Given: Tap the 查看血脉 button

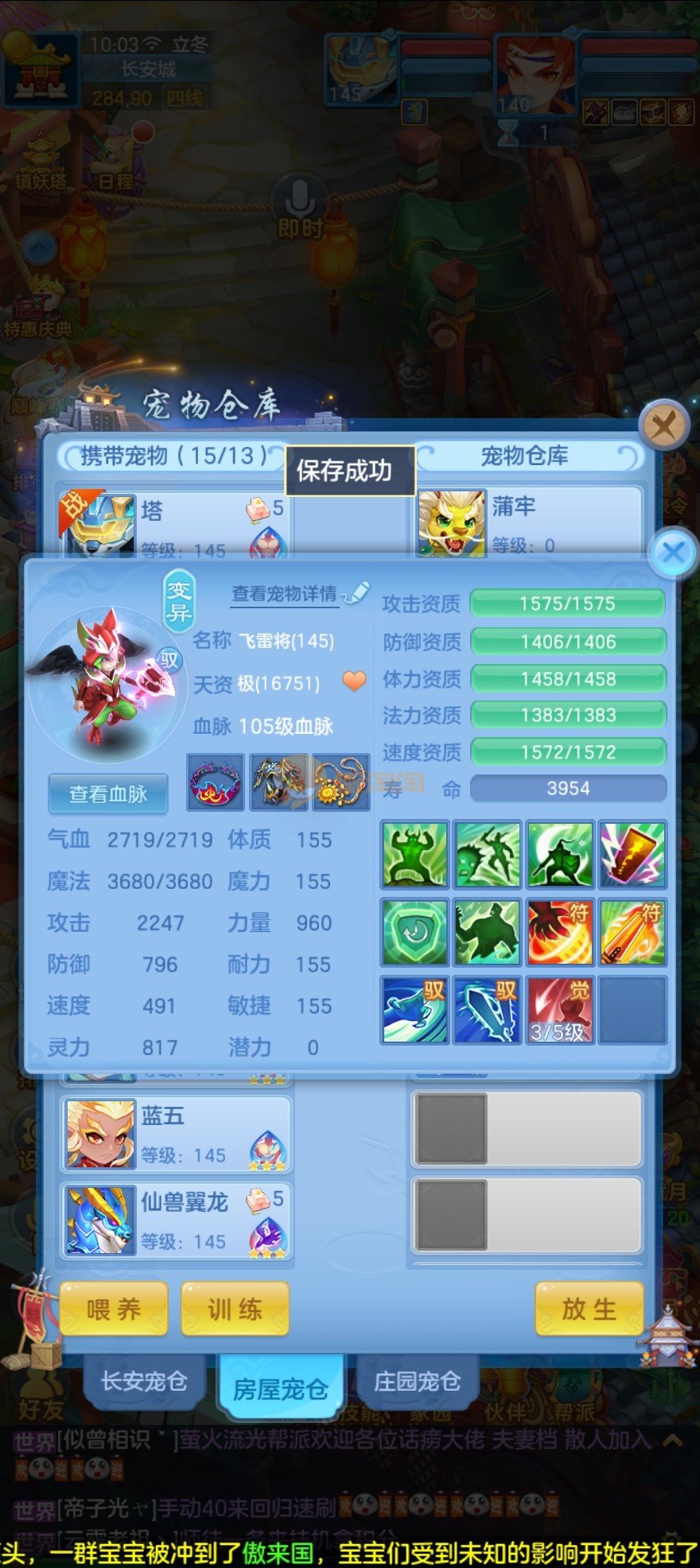Looking at the screenshot, I should tap(108, 794).
